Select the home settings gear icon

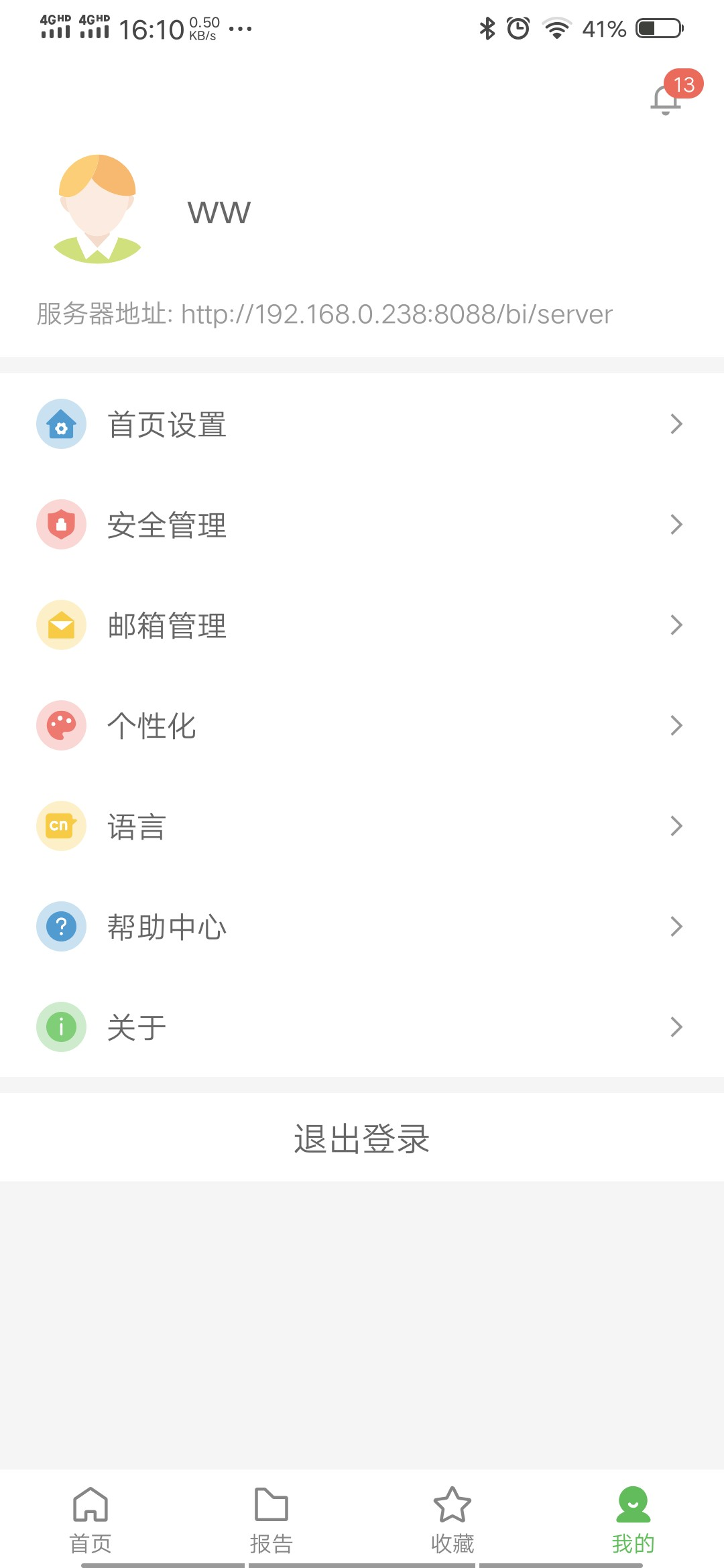pos(61,423)
